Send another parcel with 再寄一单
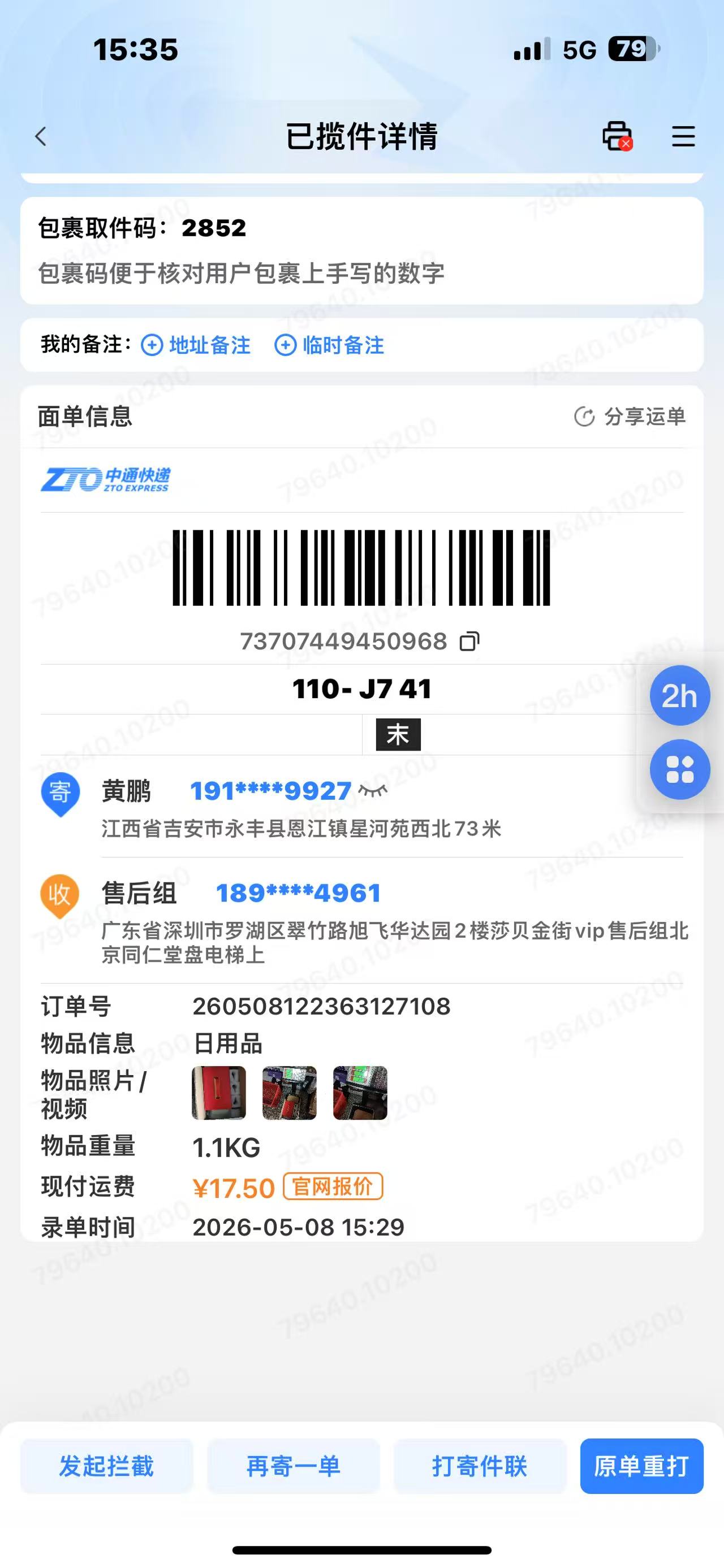Screen dimensions: 724x1568 (x=294, y=1466)
